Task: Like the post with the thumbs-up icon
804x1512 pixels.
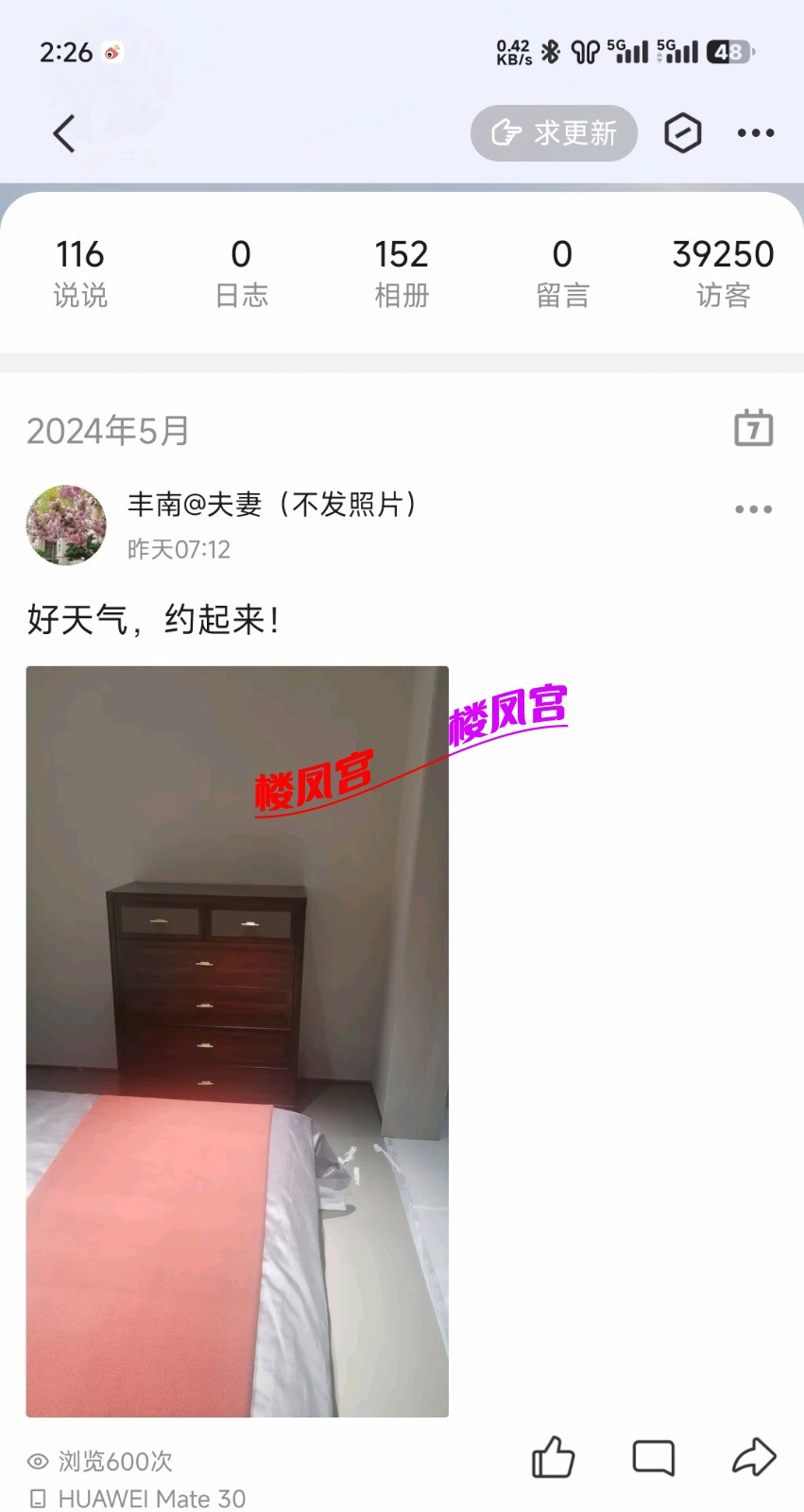Action: click(x=554, y=1457)
